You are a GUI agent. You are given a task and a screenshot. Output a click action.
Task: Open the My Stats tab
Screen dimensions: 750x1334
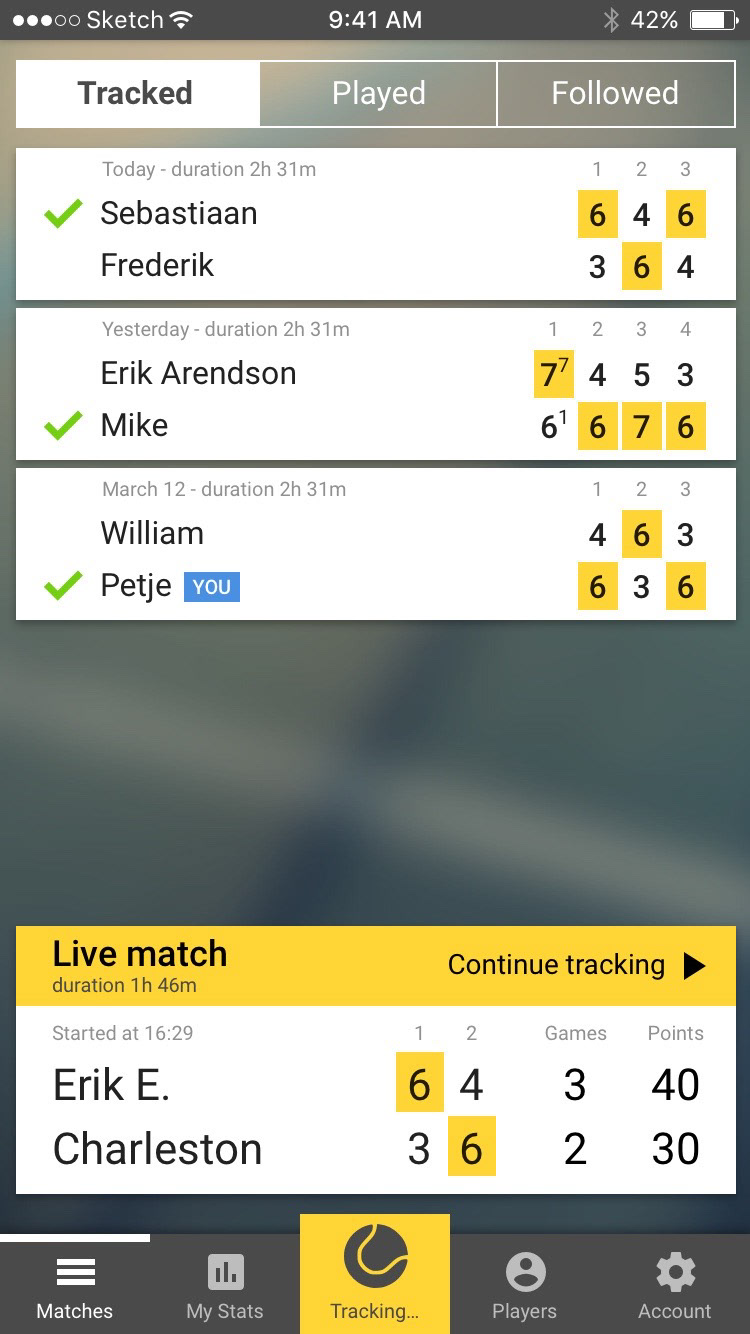(225, 1286)
